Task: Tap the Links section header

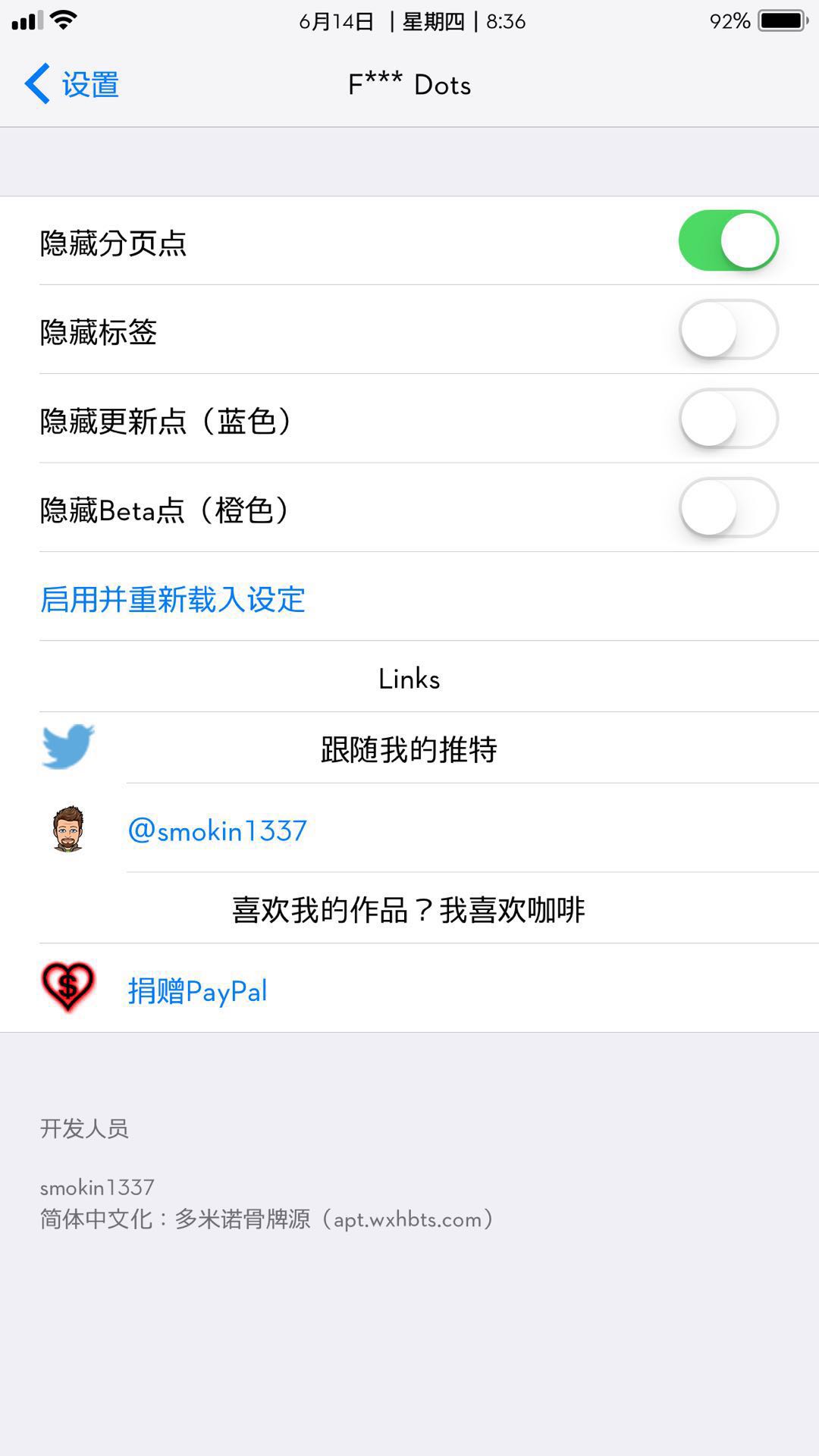Action: (409, 679)
